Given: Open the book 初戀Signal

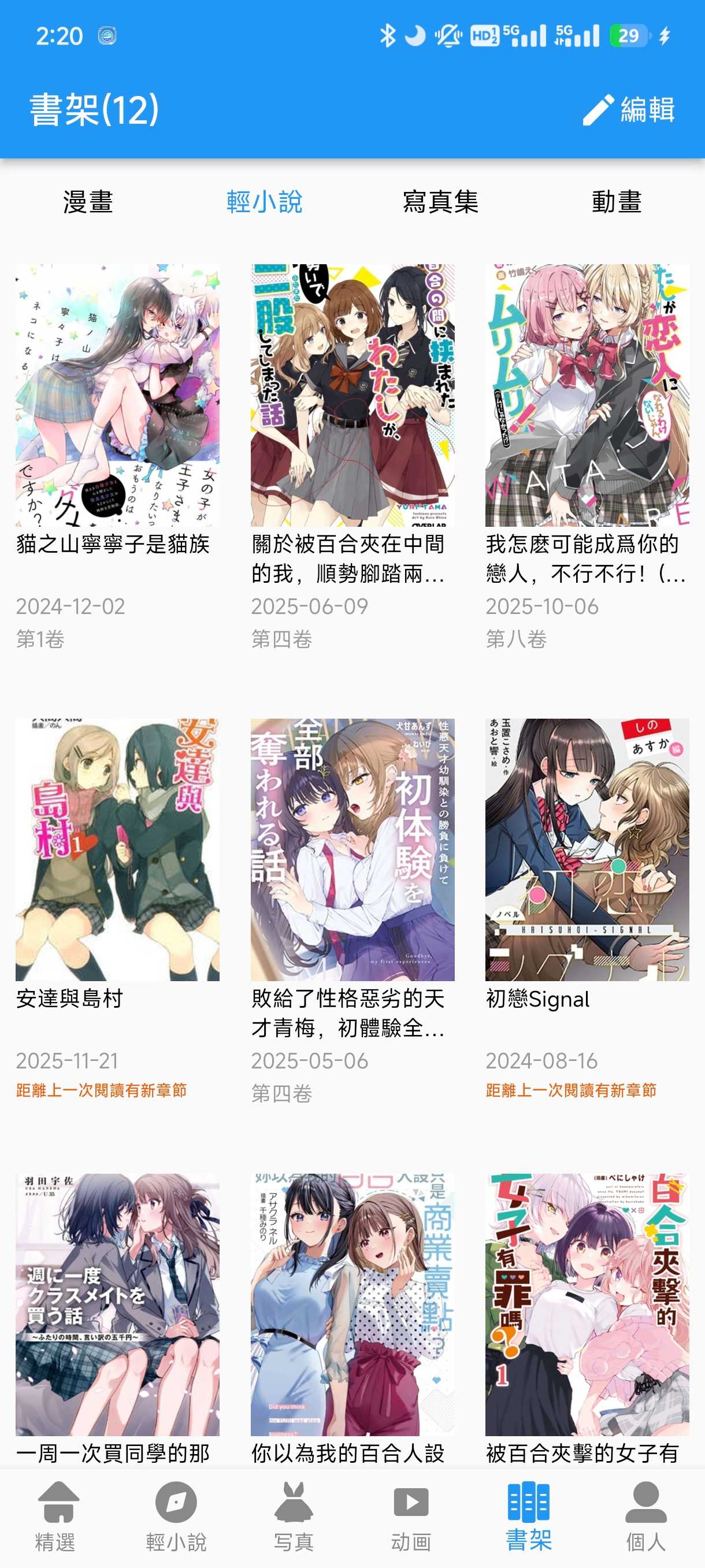Looking at the screenshot, I should (587, 850).
